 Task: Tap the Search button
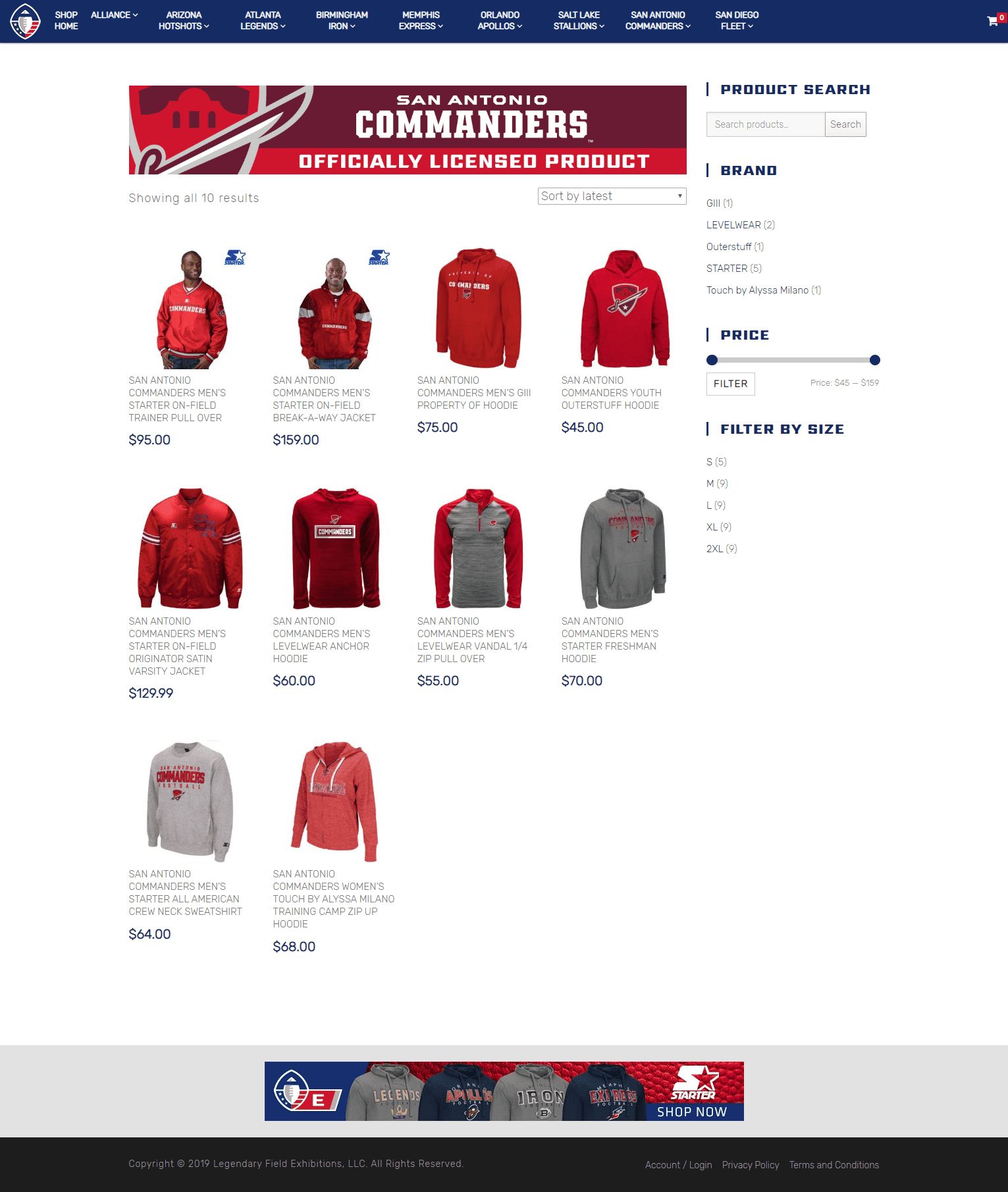[845, 124]
